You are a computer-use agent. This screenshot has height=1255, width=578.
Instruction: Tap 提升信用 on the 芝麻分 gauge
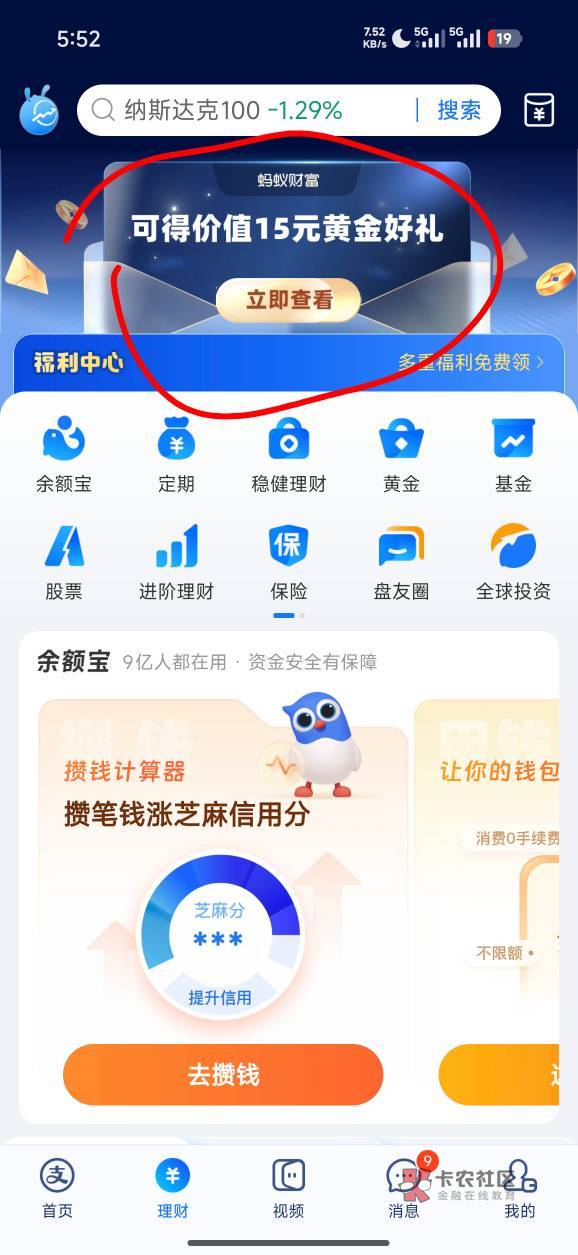(x=220, y=997)
